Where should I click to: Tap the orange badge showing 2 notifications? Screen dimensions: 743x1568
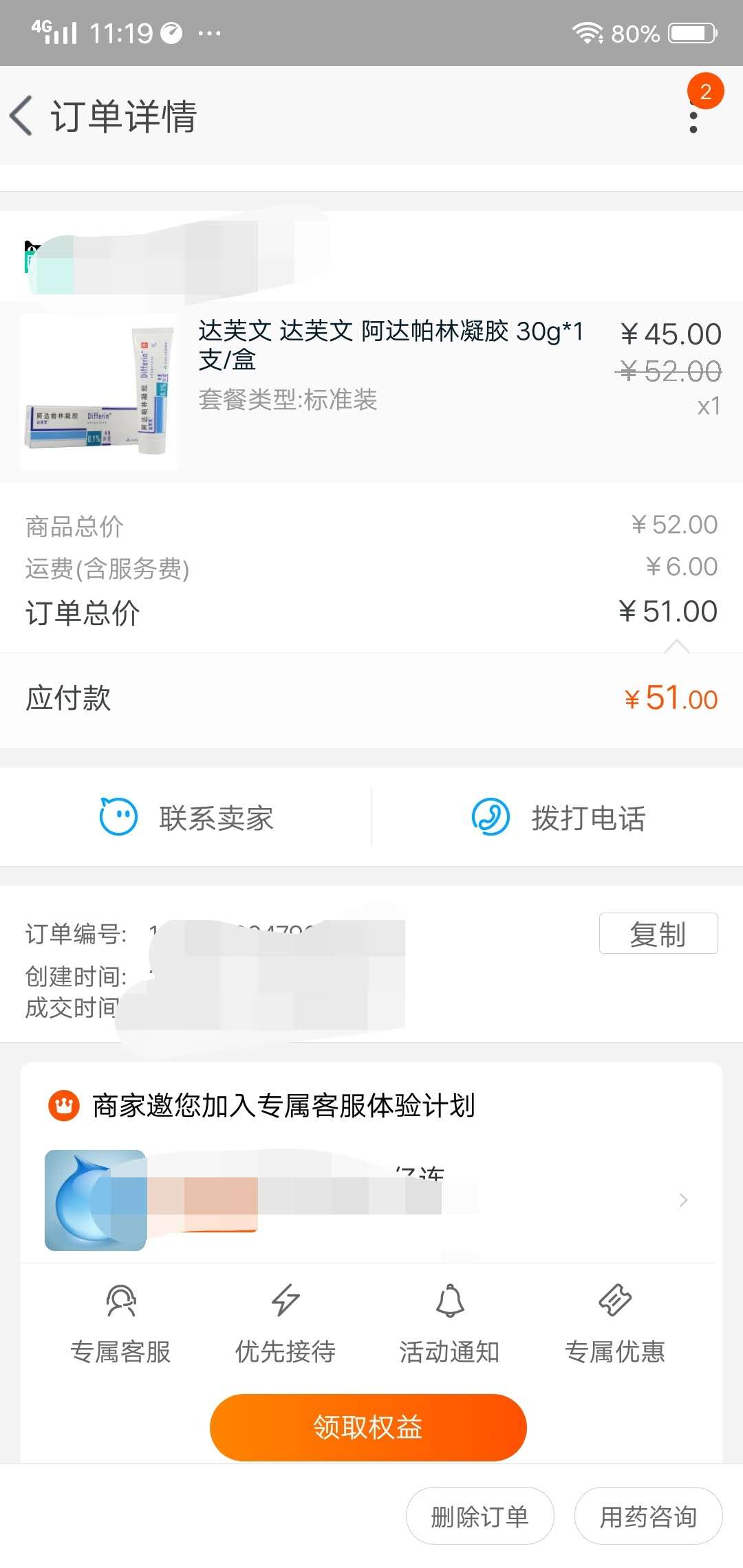(705, 90)
